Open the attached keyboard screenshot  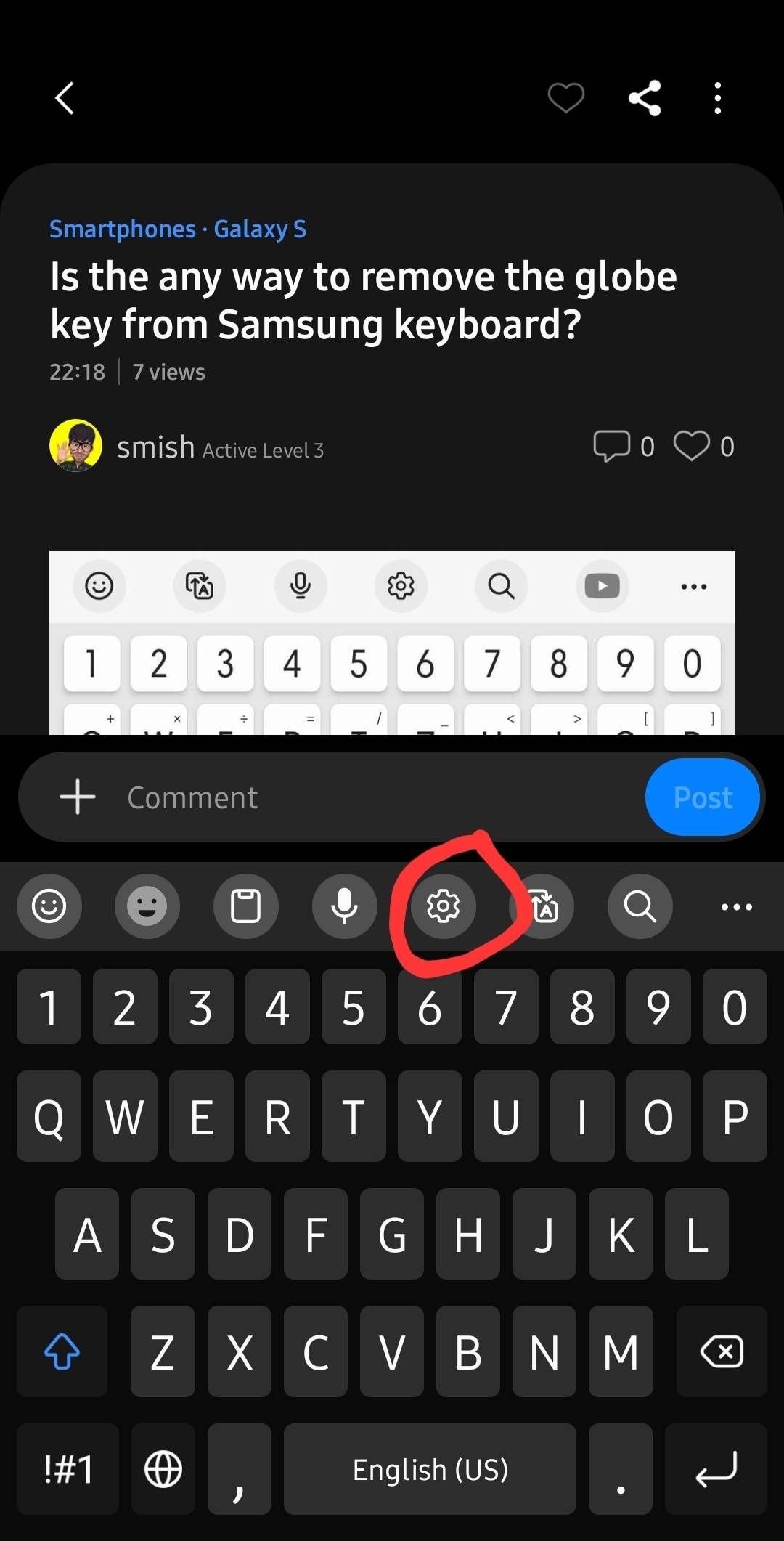pyautogui.click(x=392, y=643)
